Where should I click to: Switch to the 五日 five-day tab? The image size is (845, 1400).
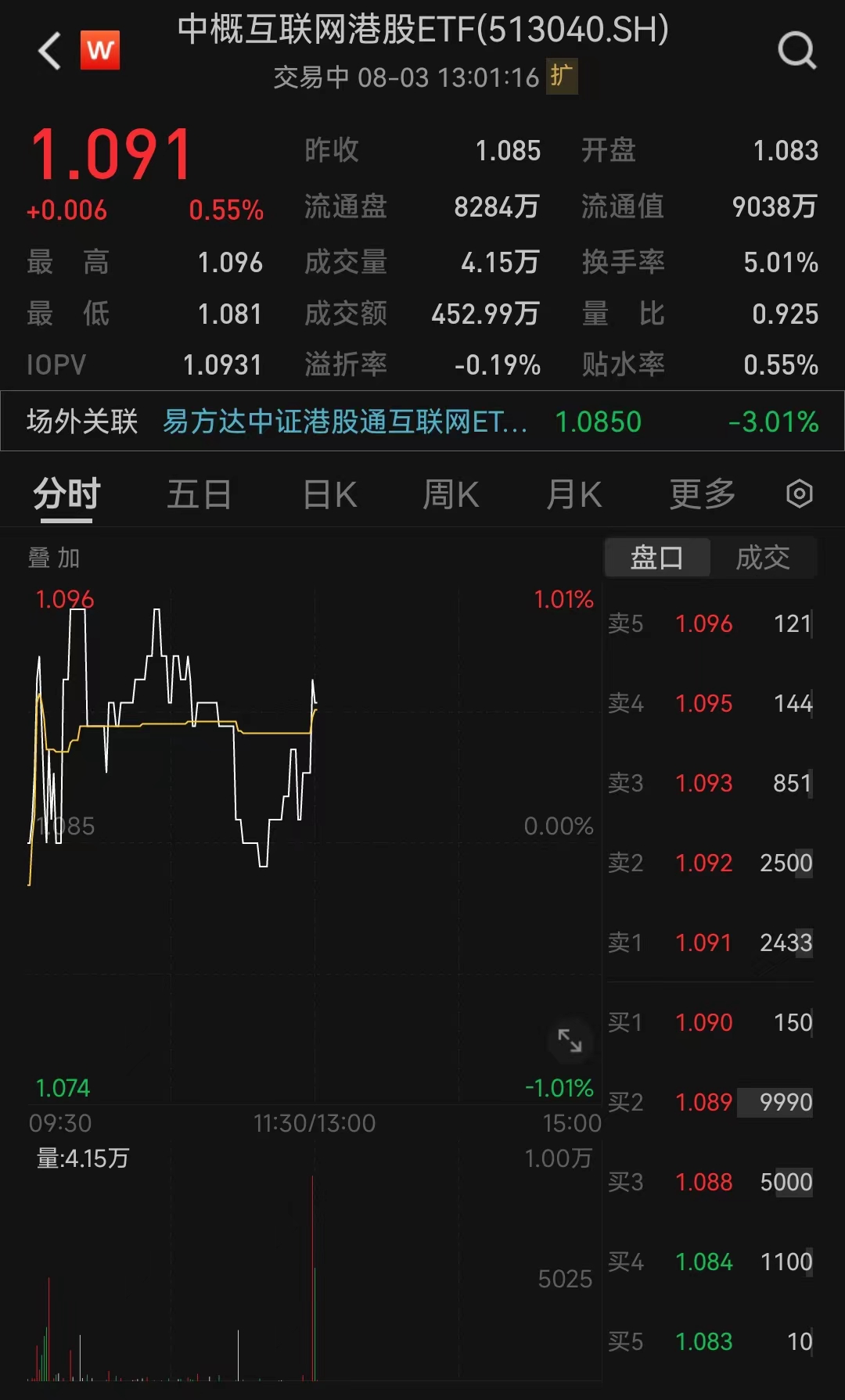200,494
